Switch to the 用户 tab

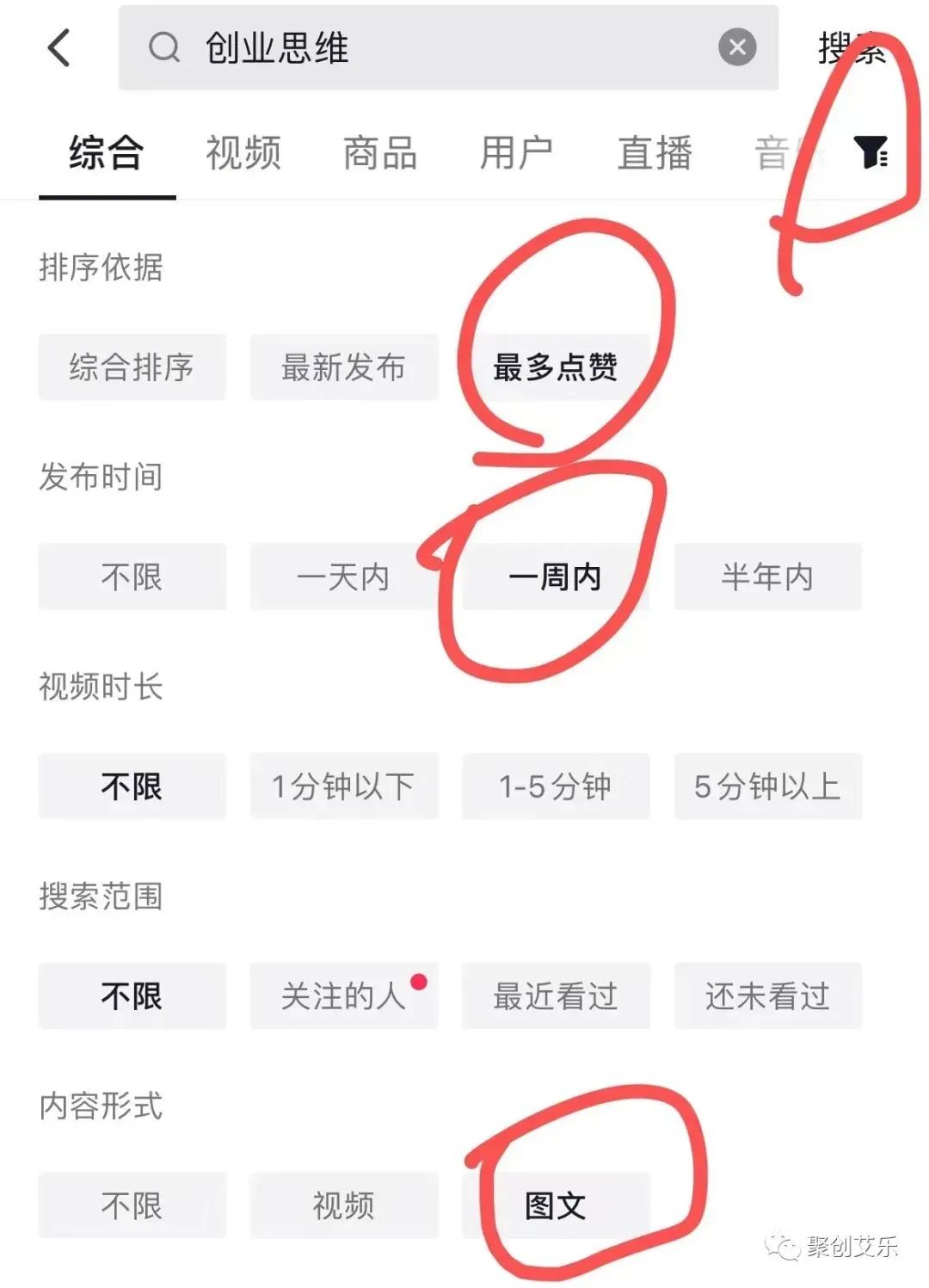coord(516,154)
